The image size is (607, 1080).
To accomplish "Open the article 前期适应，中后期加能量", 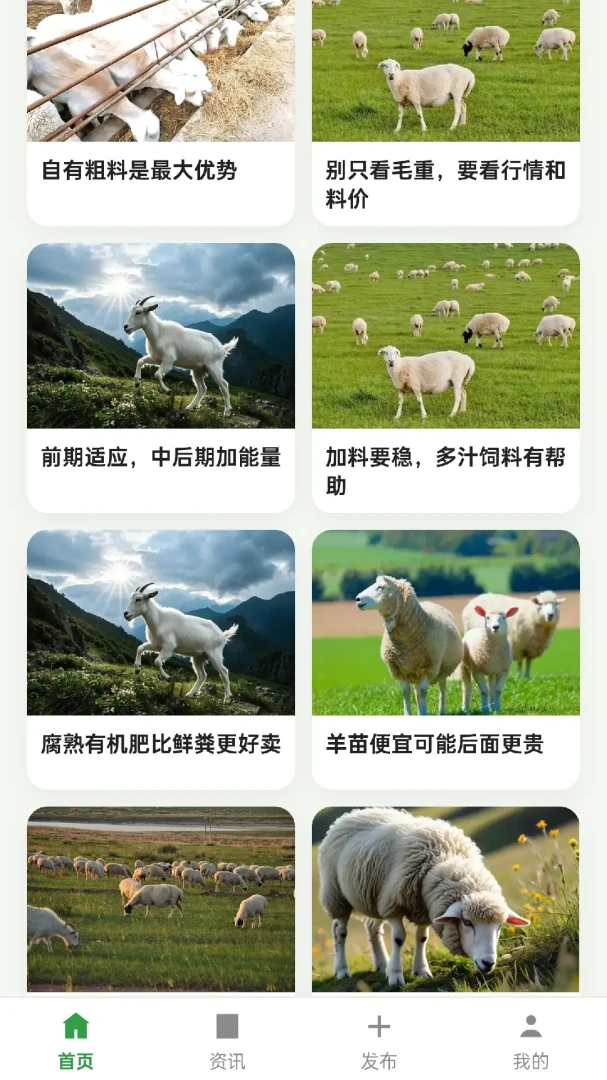I will tap(161, 377).
